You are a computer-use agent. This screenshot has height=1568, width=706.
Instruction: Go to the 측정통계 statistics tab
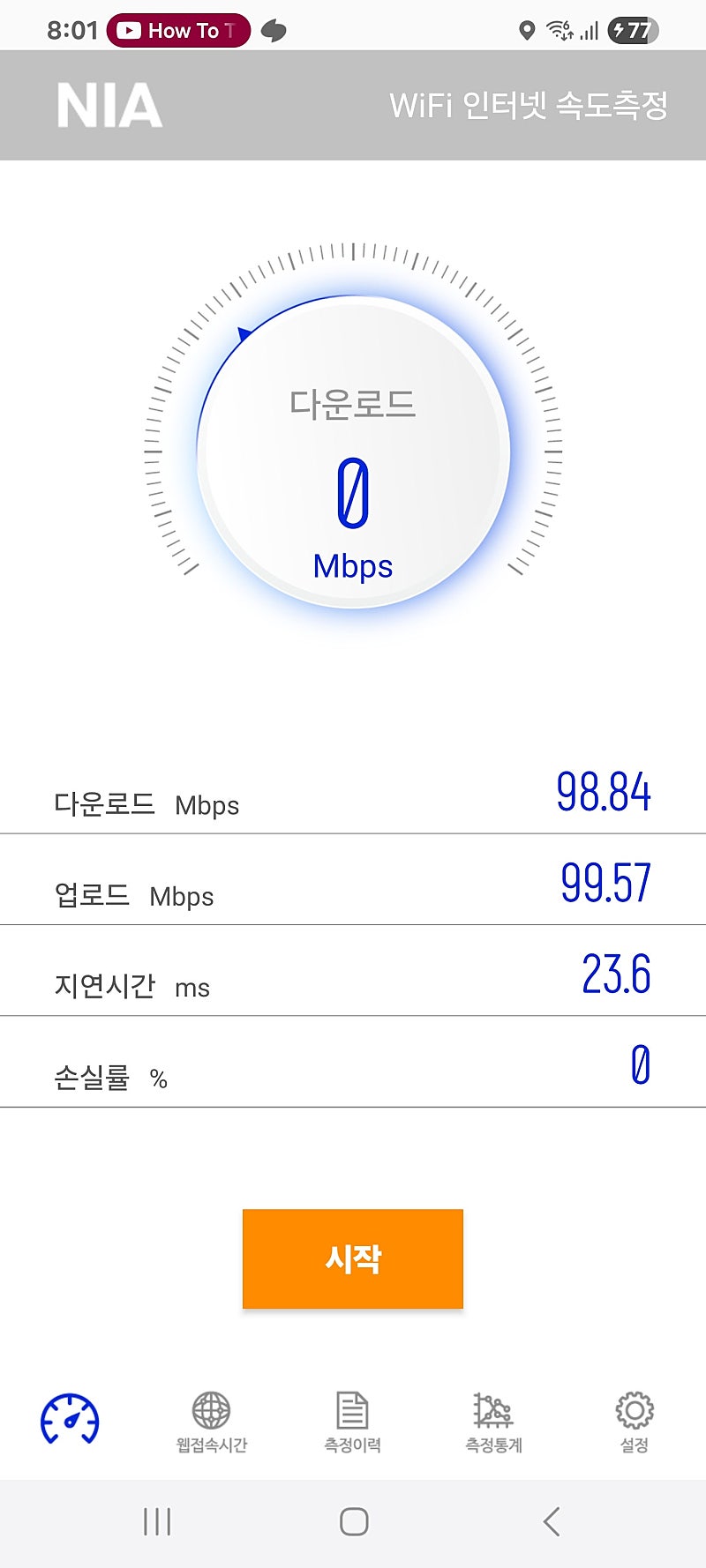pyautogui.click(x=493, y=1422)
